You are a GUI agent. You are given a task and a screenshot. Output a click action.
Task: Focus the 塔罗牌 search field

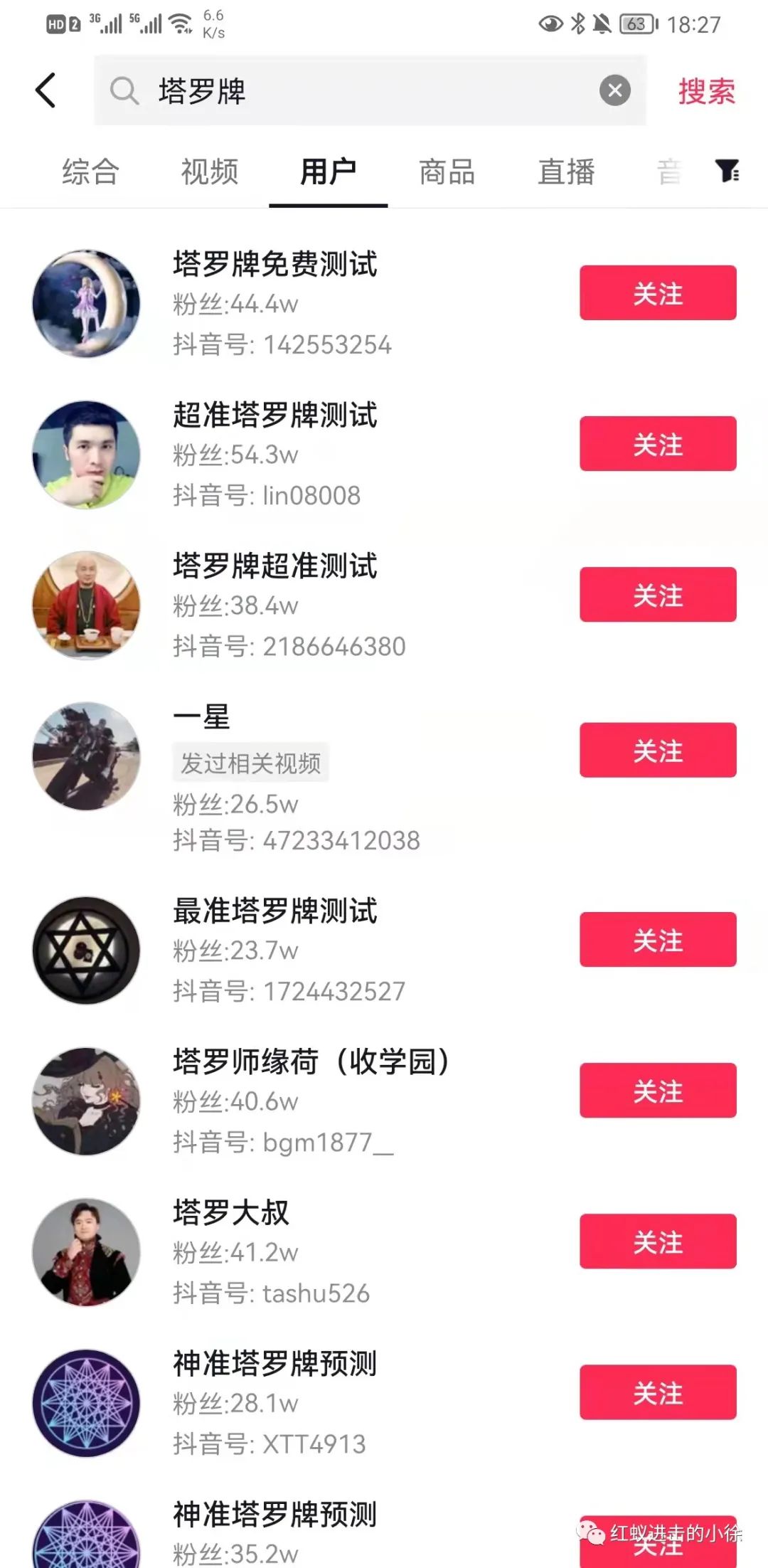[370, 91]
